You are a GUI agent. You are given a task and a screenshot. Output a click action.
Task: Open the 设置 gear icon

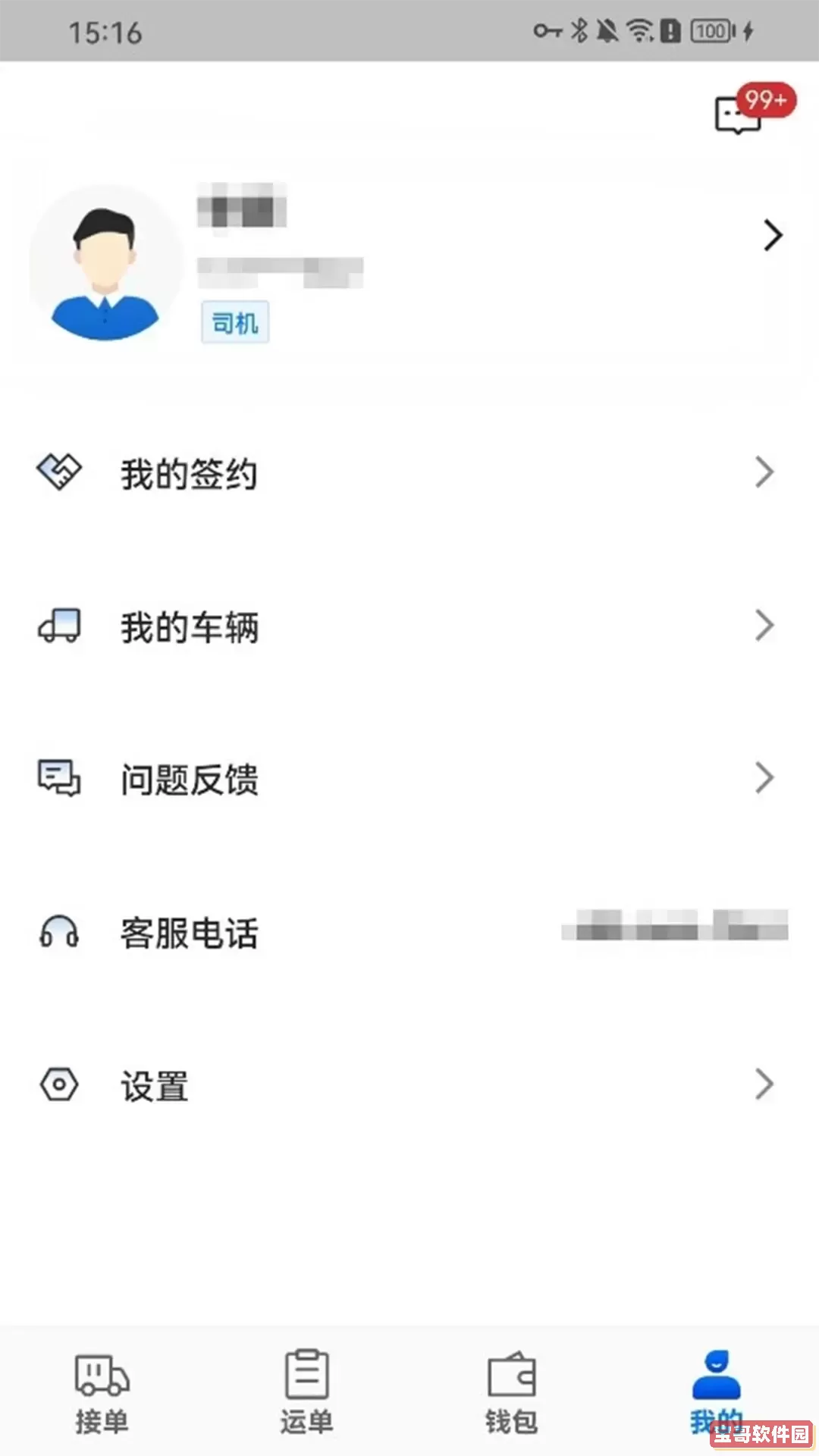tap(60, 1085)
